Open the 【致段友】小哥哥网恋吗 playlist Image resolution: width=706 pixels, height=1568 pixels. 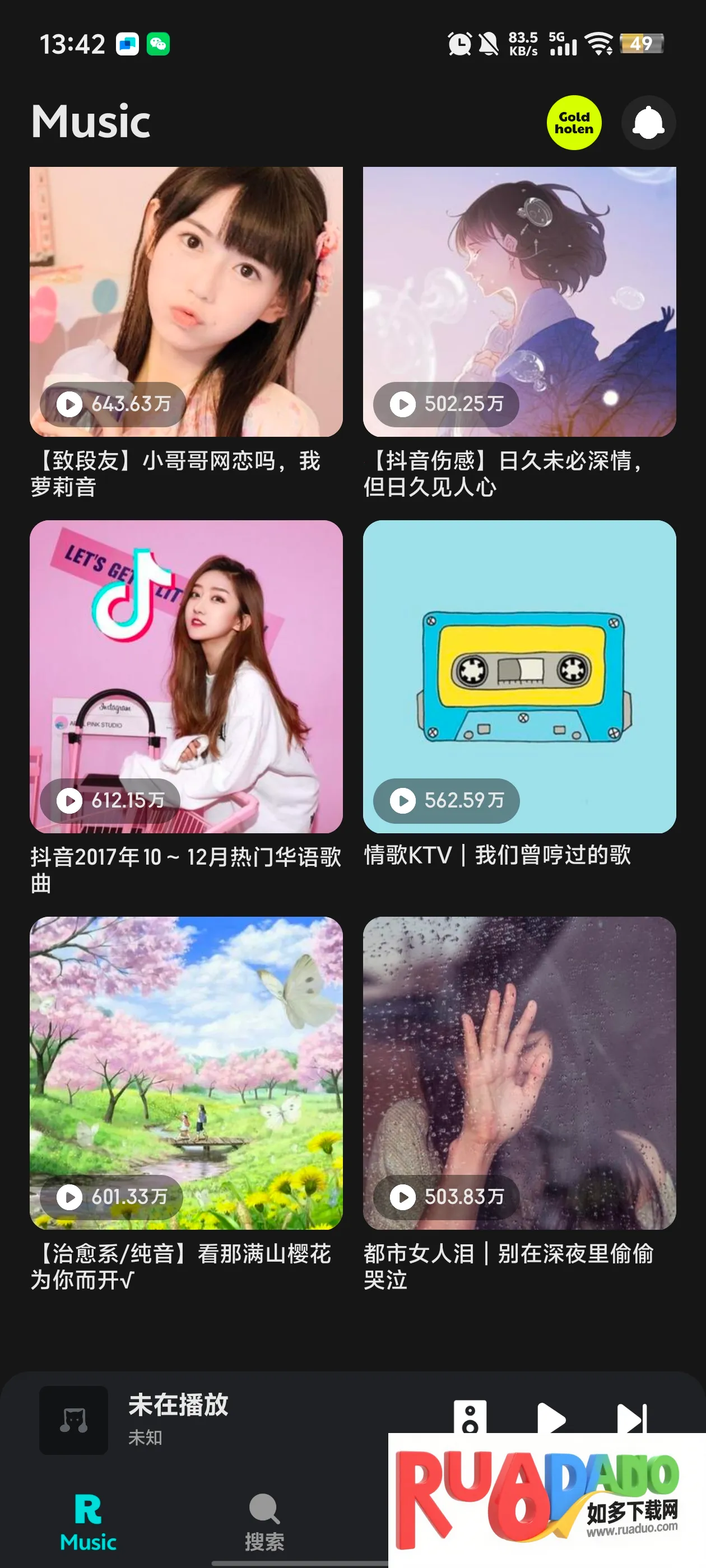coord(186,302)
